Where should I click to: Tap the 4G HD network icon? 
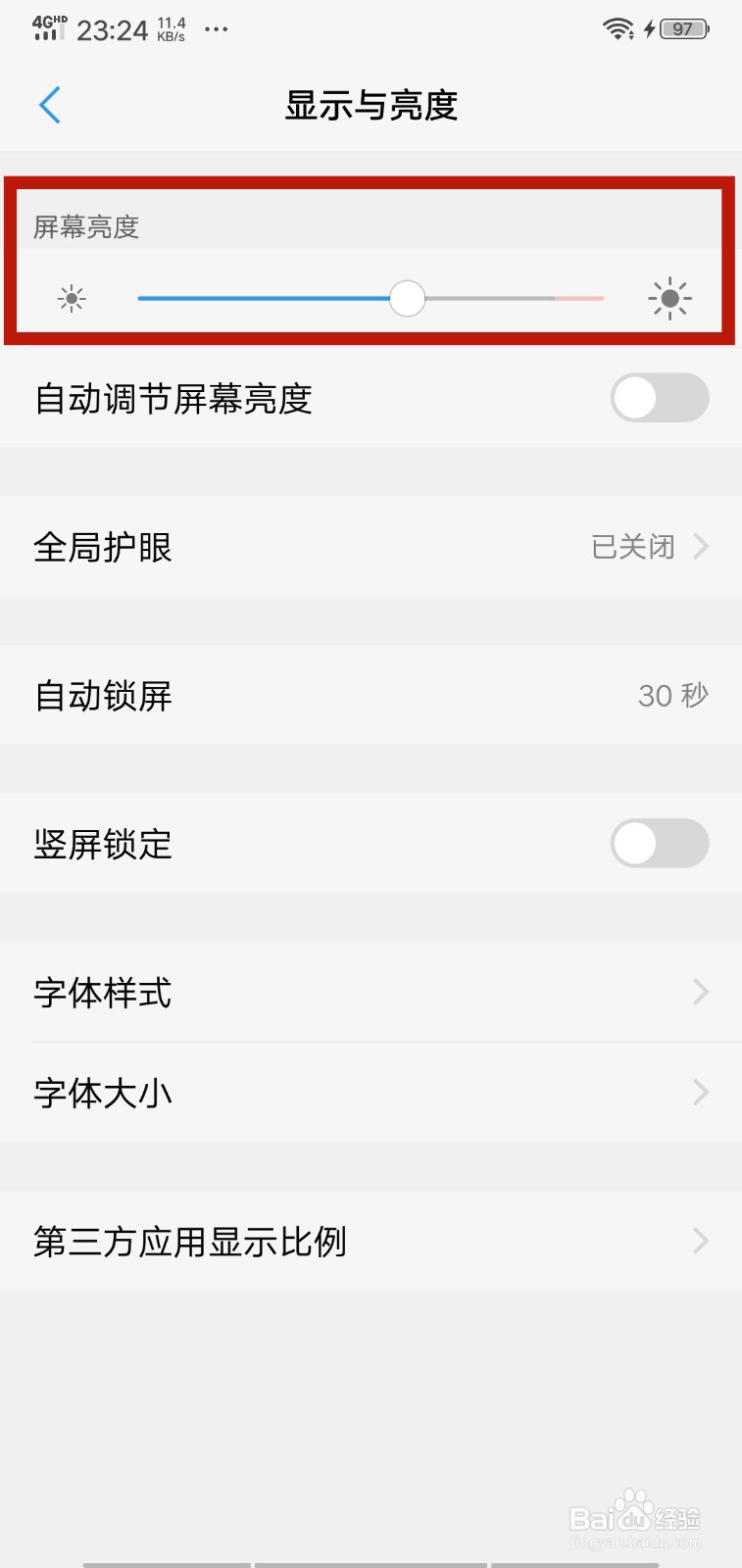pos(50,26)
